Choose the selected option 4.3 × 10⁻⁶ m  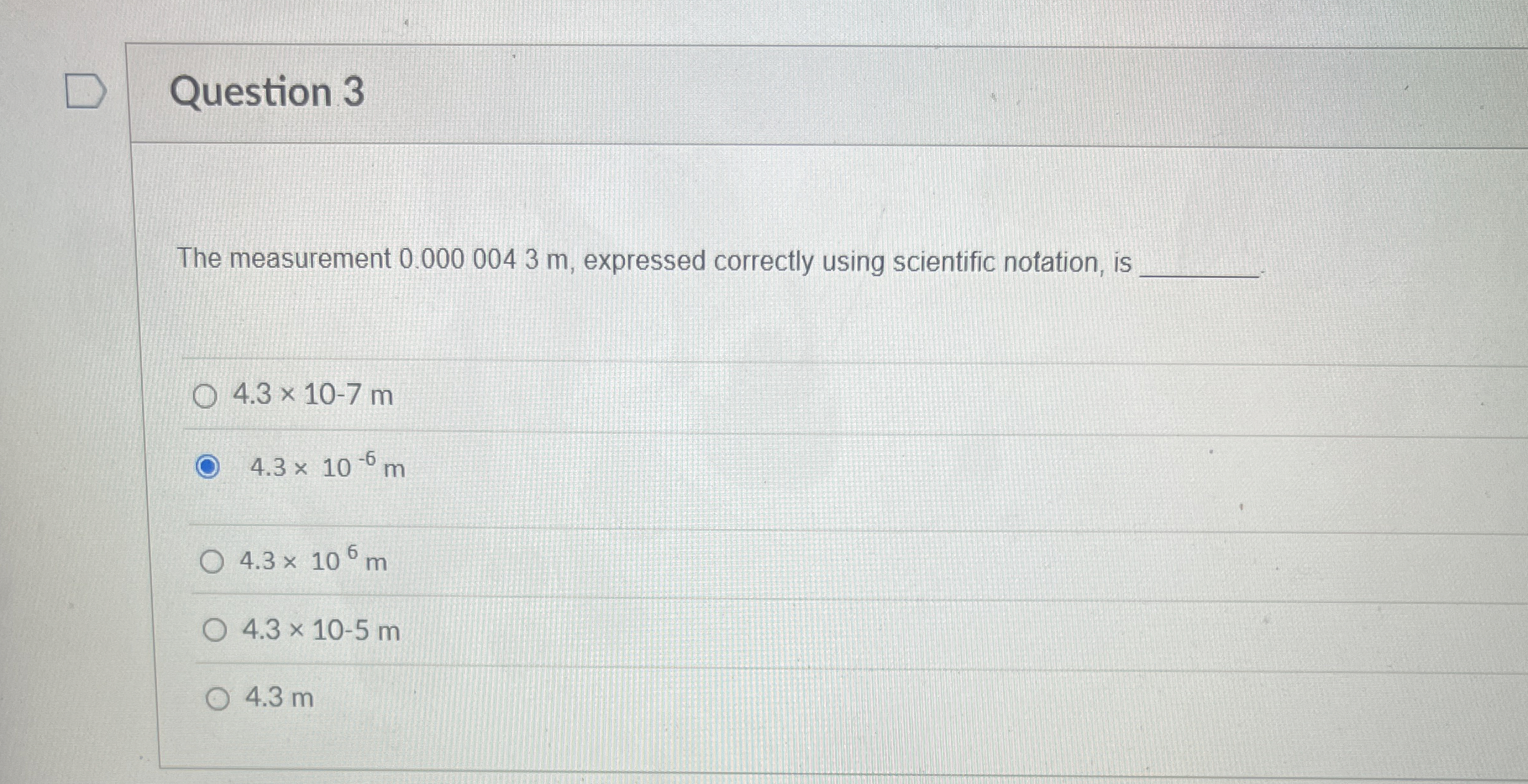point(208,467)
